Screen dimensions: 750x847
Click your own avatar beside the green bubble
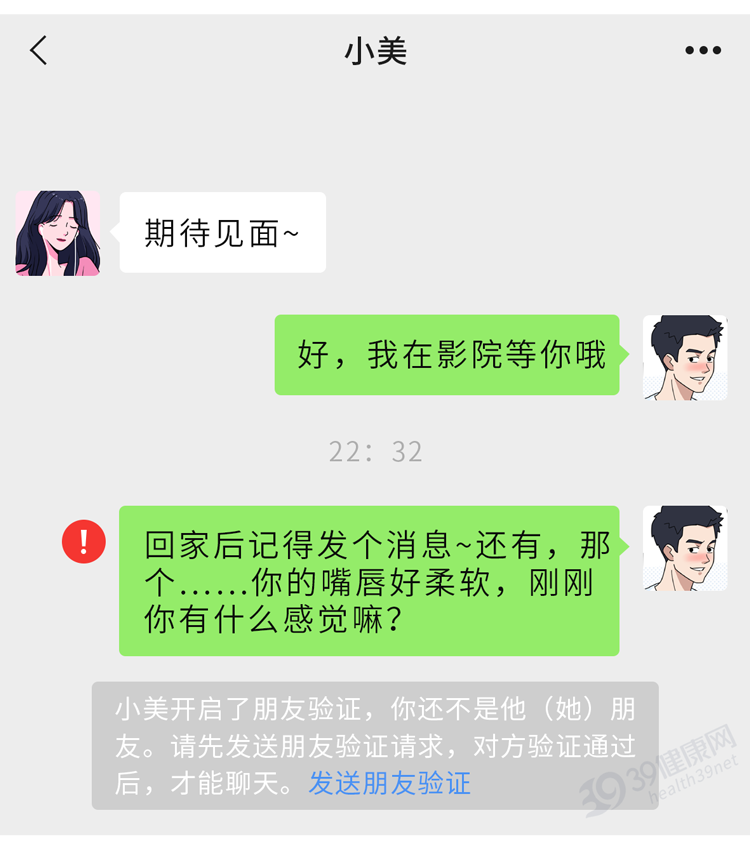[686, 356]
